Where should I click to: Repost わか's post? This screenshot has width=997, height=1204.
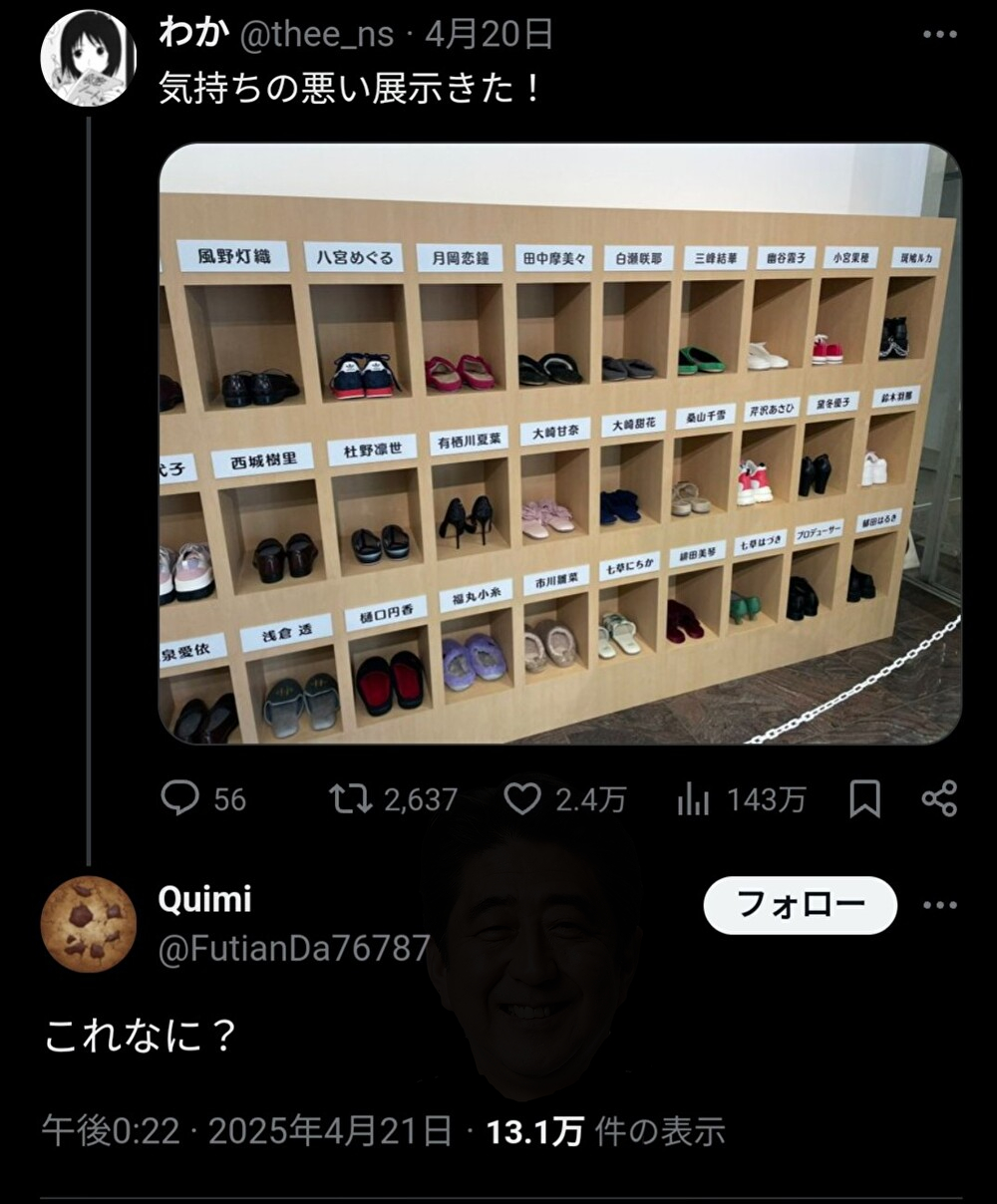click(x=351, y=798)
